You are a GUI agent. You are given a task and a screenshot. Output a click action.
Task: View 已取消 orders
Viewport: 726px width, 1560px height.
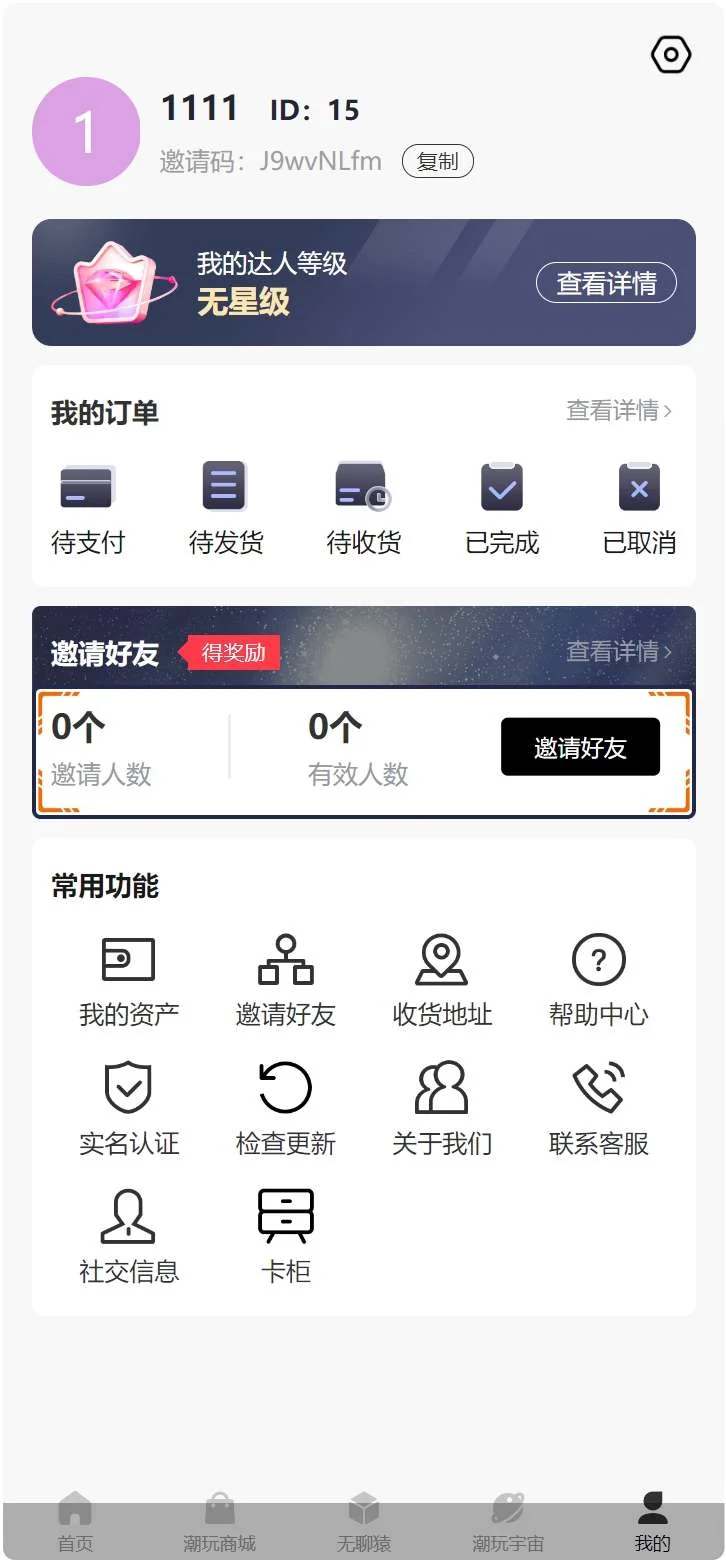639,508
